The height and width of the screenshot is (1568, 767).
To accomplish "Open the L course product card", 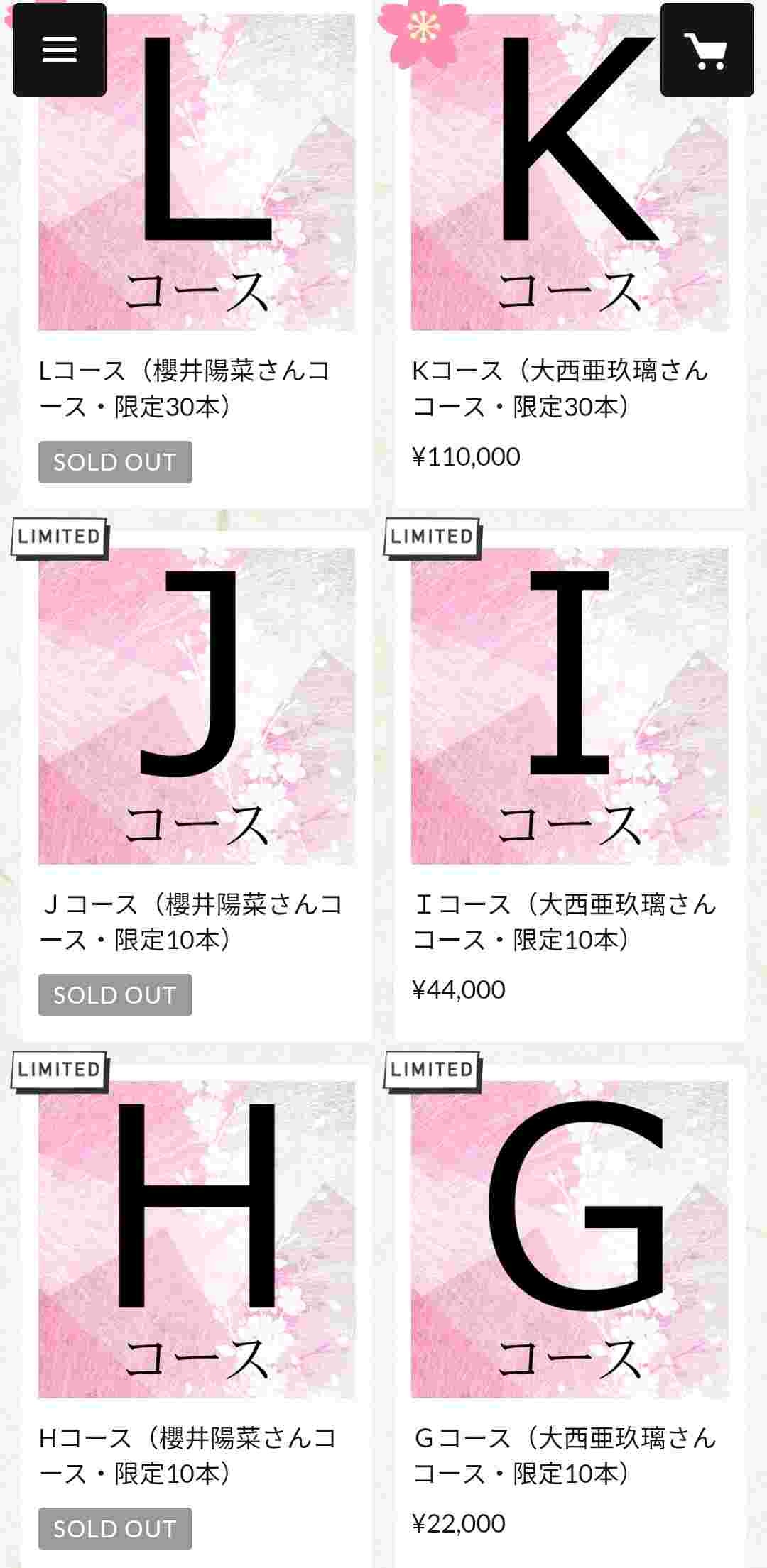I will [x=197, y=213].
